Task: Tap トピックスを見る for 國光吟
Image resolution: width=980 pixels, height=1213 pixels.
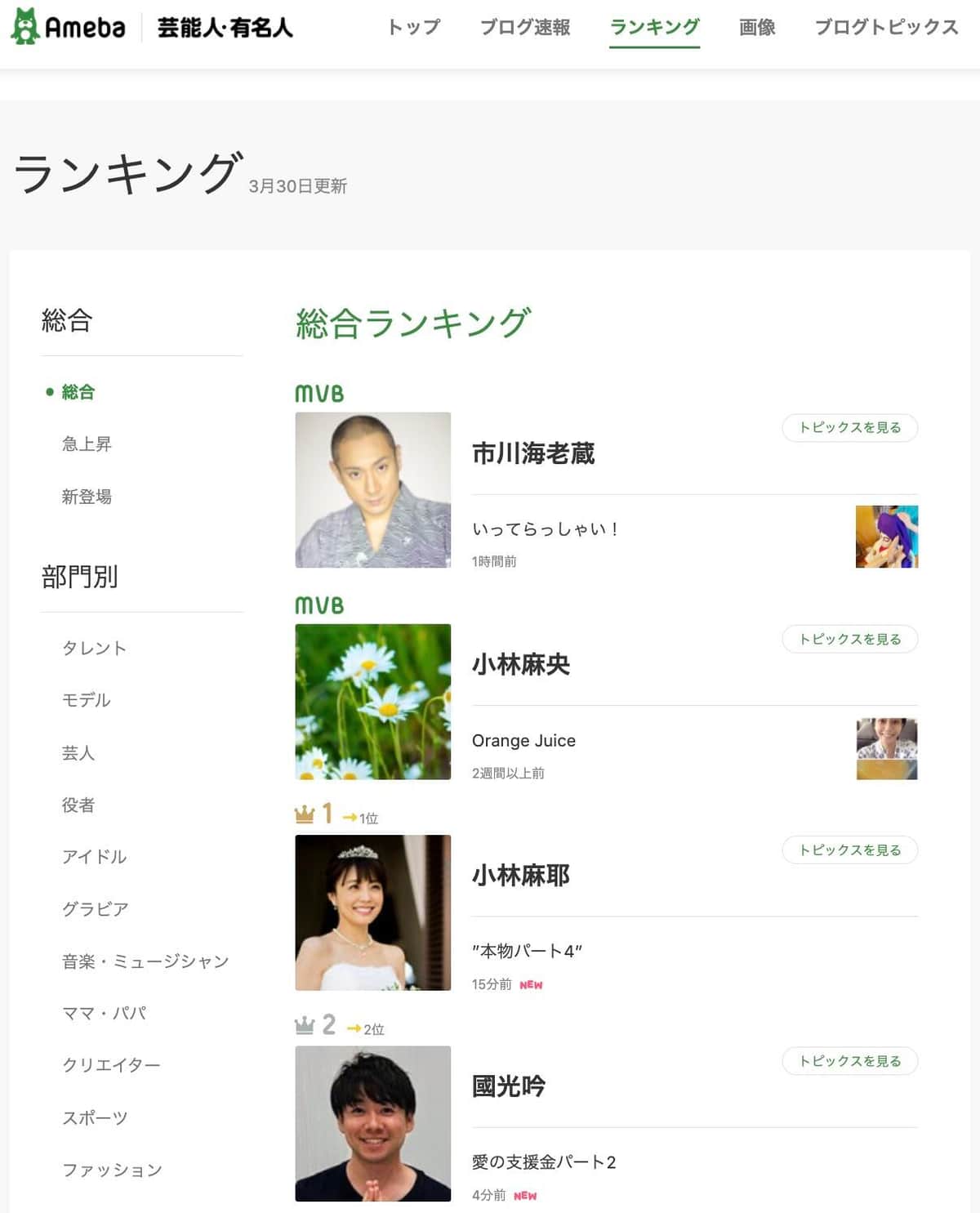Action: coord(849,1060)
